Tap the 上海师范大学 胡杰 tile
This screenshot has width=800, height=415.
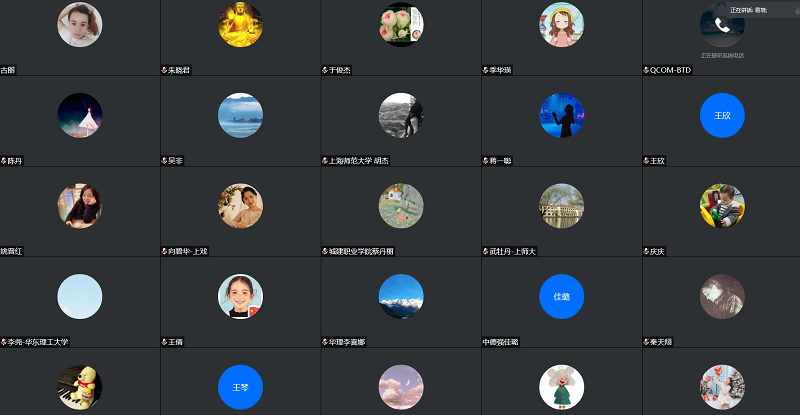(400, 116)
